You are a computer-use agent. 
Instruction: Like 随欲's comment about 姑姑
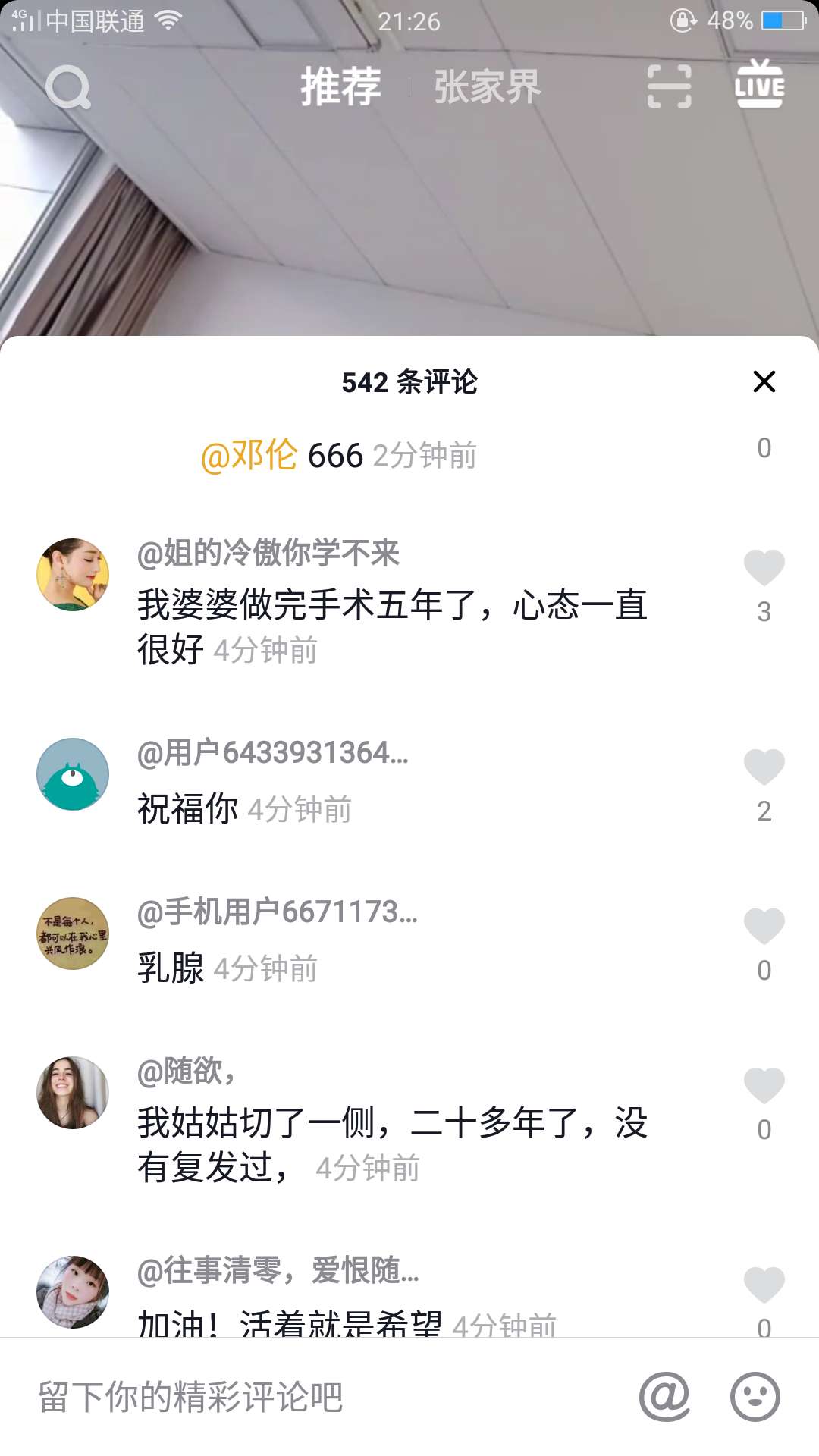[764, 1087]
